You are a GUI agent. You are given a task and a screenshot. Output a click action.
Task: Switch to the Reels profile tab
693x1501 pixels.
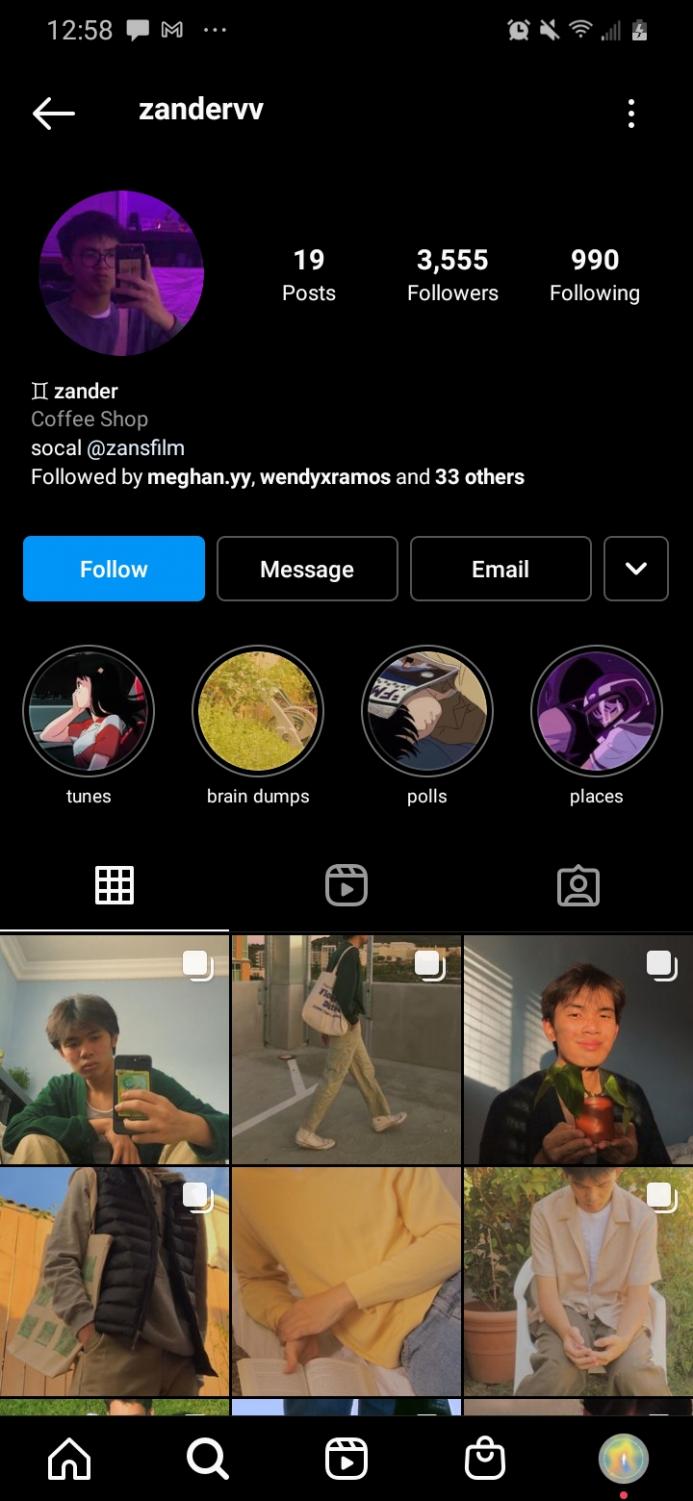tap(346, 886)
